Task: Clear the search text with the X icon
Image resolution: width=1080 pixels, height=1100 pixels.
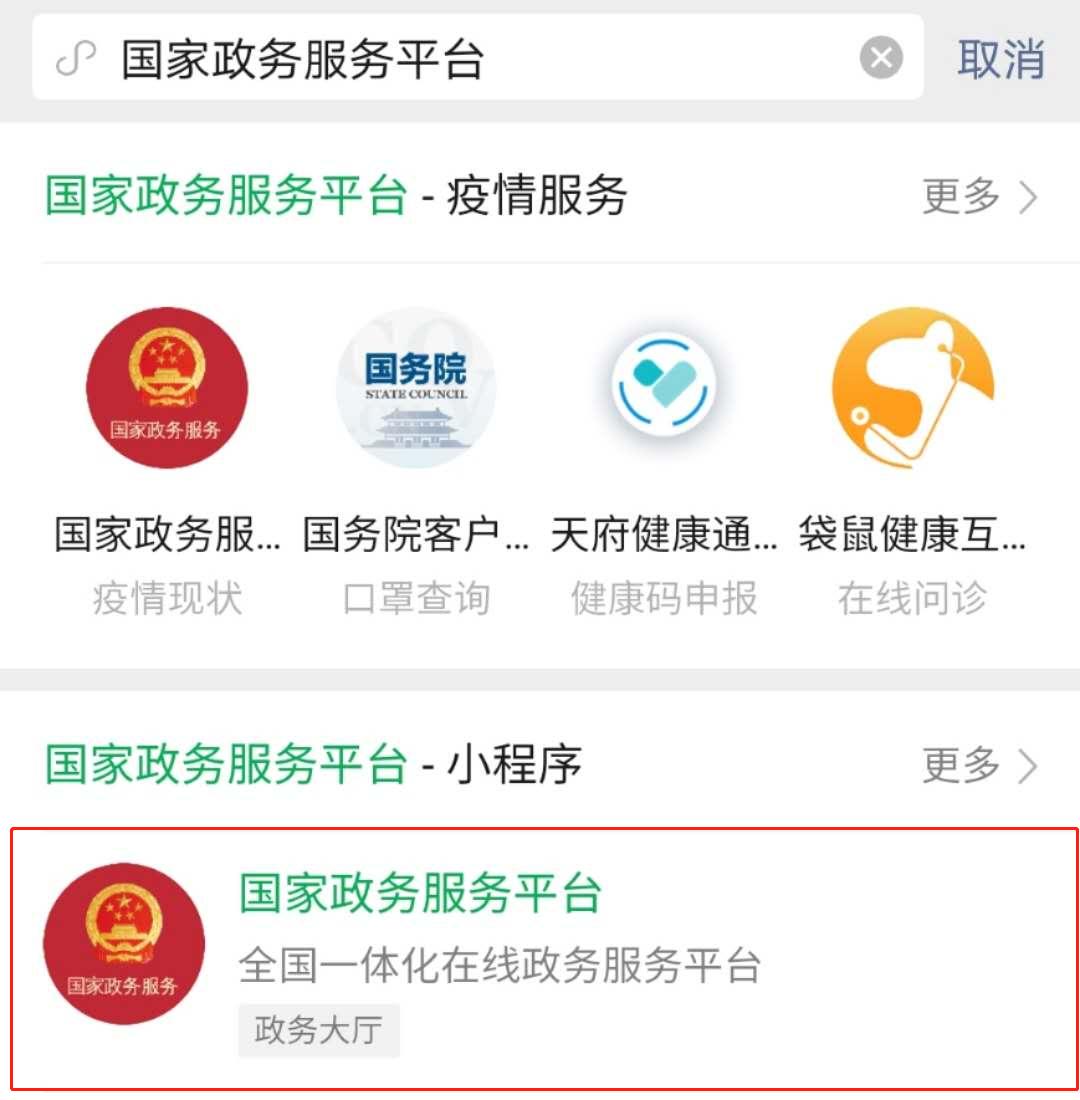Action: pos(881,58)
